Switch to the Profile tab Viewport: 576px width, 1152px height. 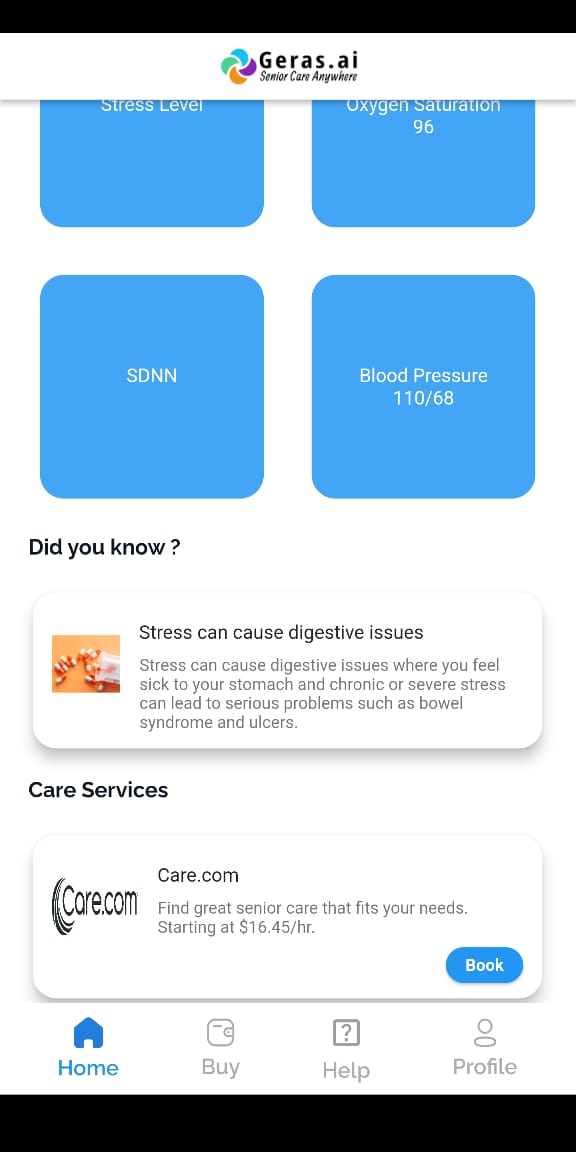[485, 1048]
